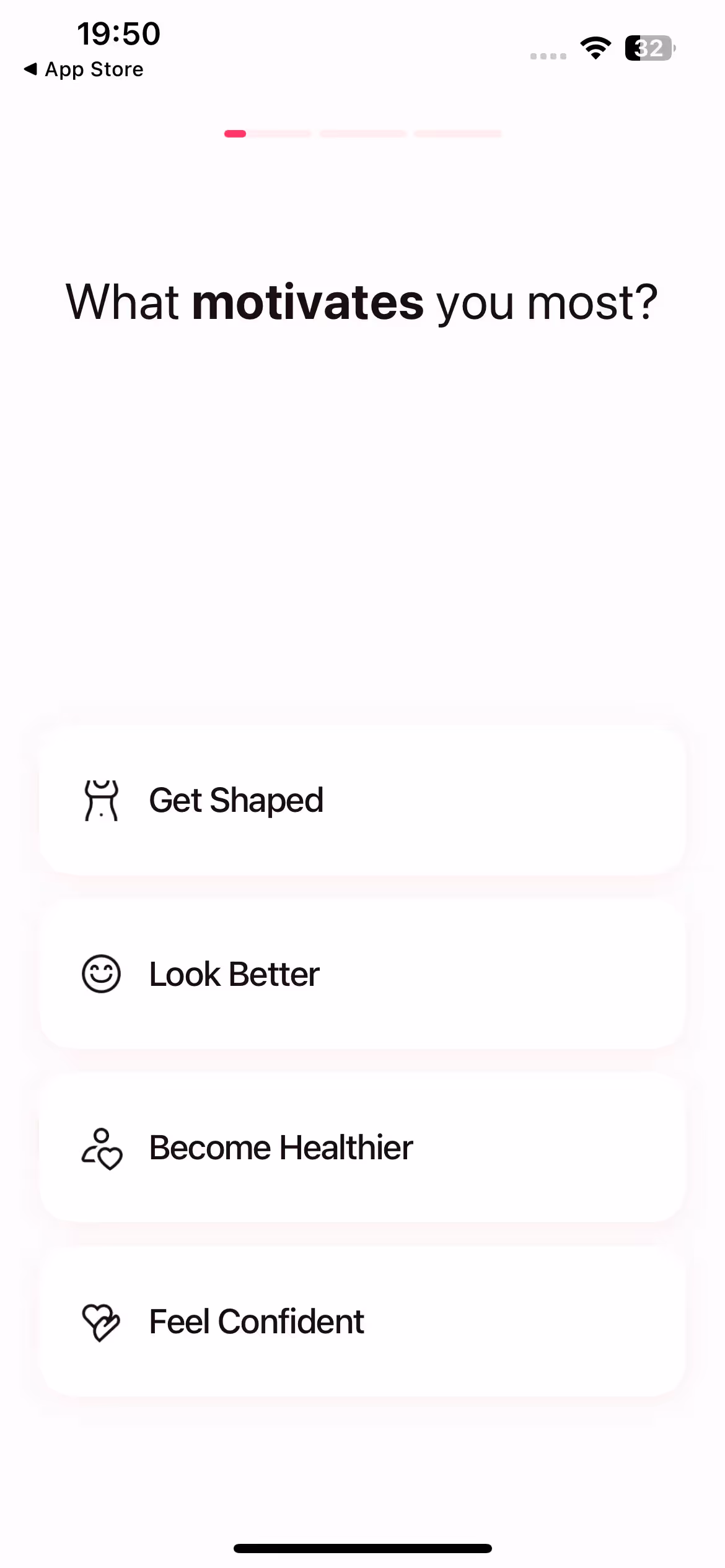
Task: Select Feel Confident
Action: 362,1322
